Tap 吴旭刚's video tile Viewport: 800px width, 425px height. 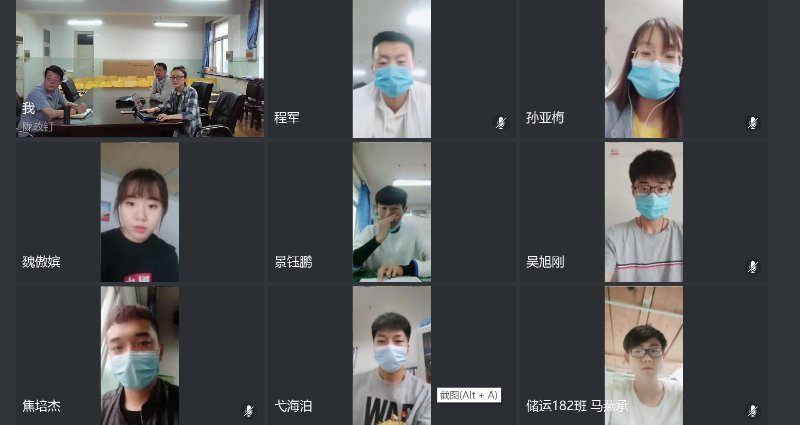643,212
